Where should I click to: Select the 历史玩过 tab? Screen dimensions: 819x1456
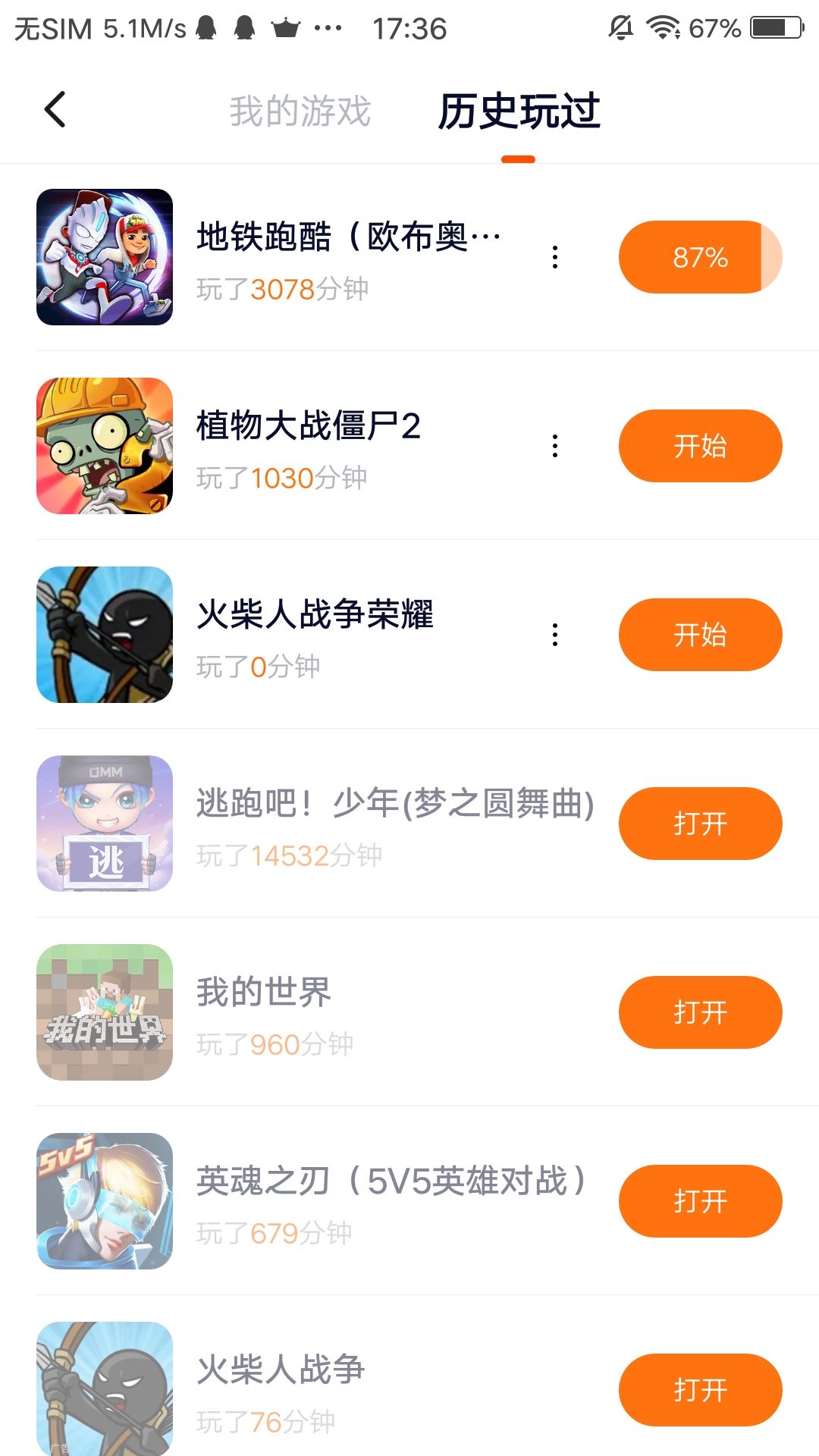[519, 111]
